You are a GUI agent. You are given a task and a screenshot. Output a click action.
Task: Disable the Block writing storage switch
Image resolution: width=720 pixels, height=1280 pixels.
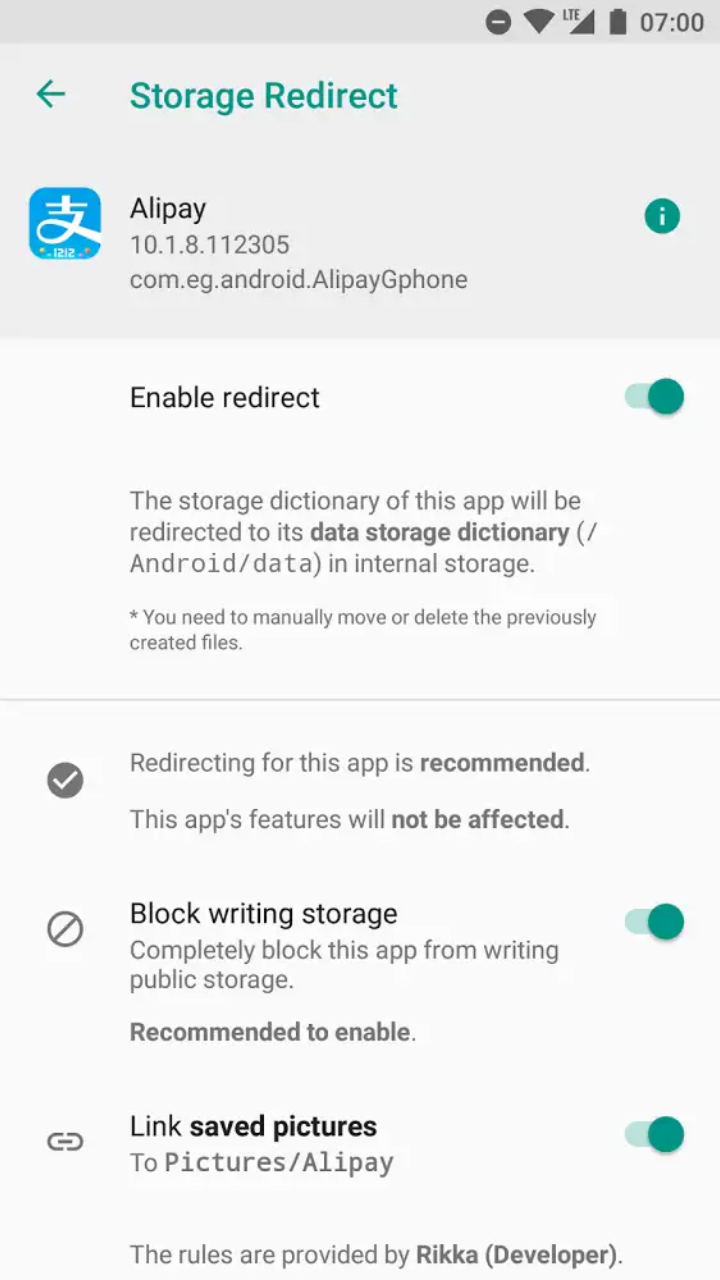click(655, 922)
